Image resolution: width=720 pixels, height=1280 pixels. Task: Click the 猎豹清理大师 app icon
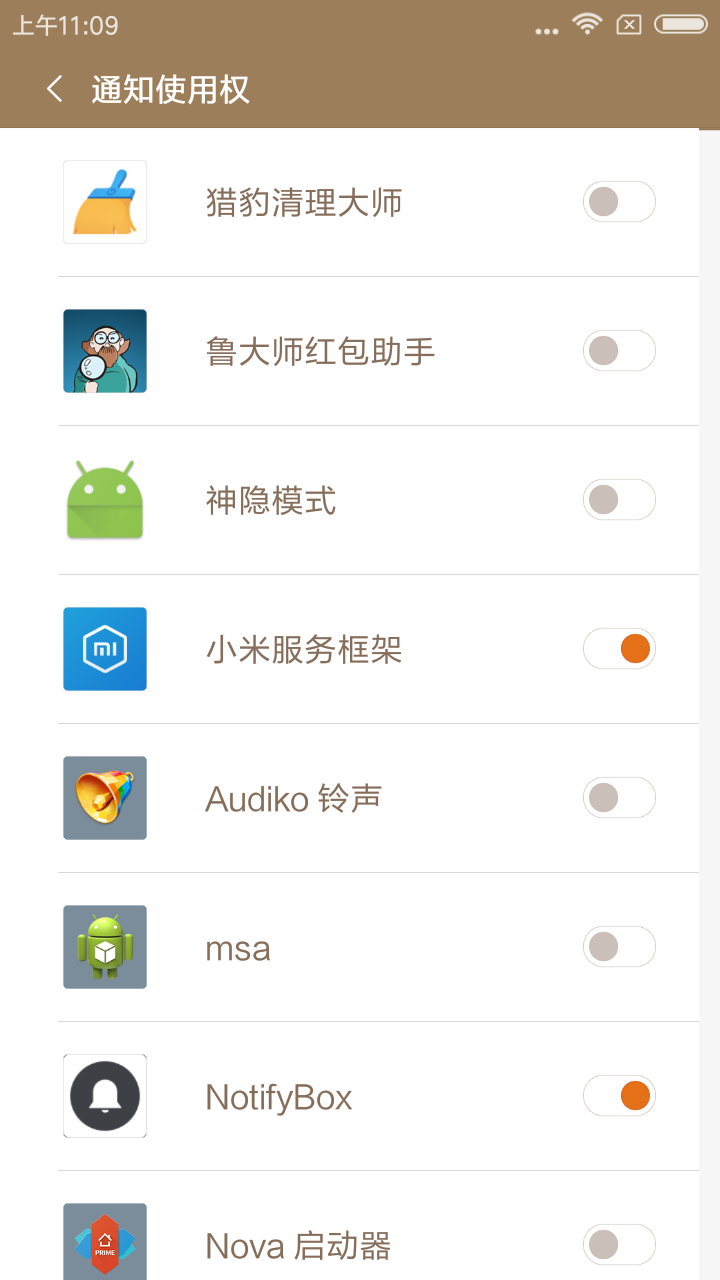click(104, 202)
